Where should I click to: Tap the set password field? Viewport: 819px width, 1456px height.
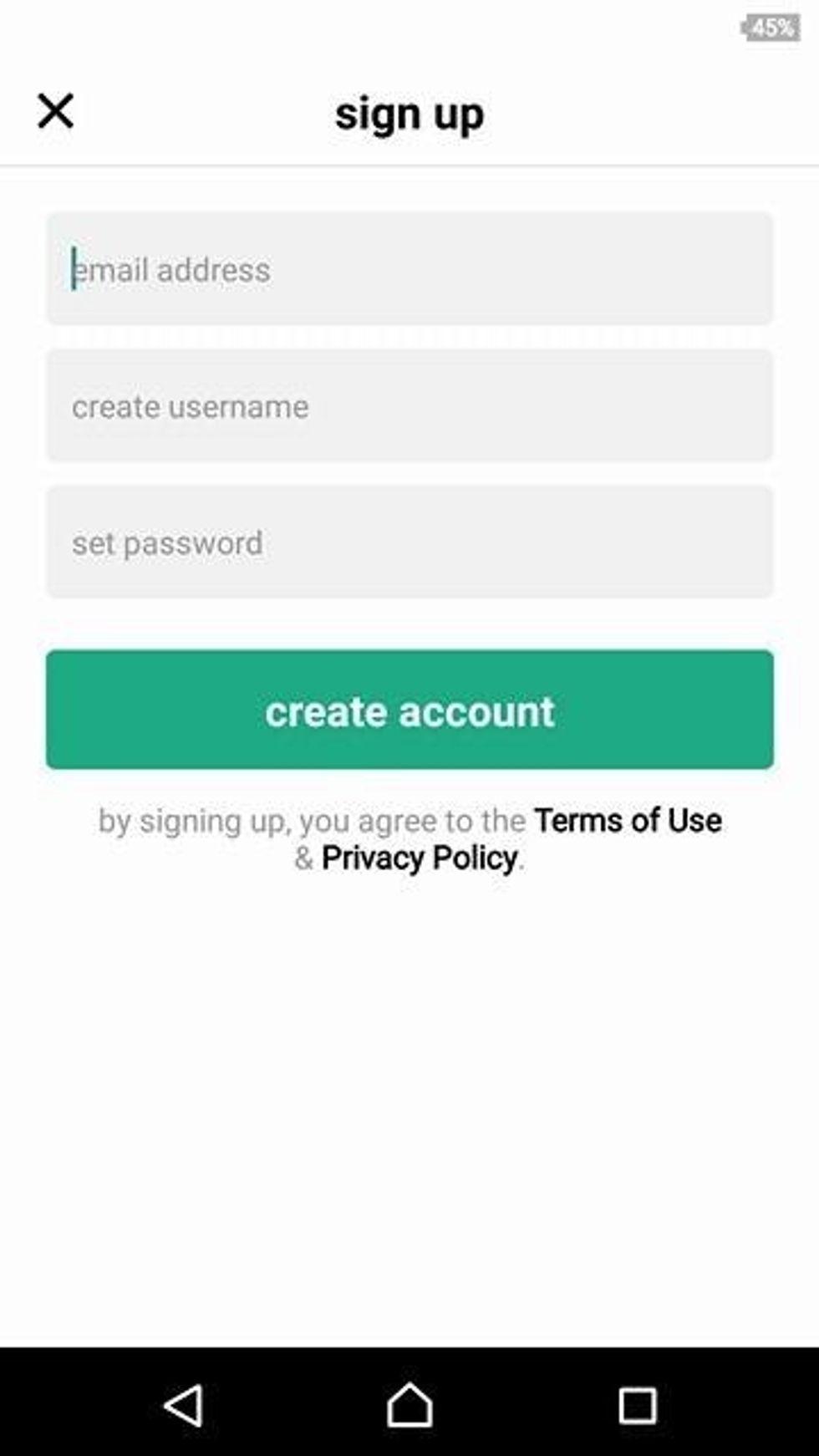click(x=409, y=542)
